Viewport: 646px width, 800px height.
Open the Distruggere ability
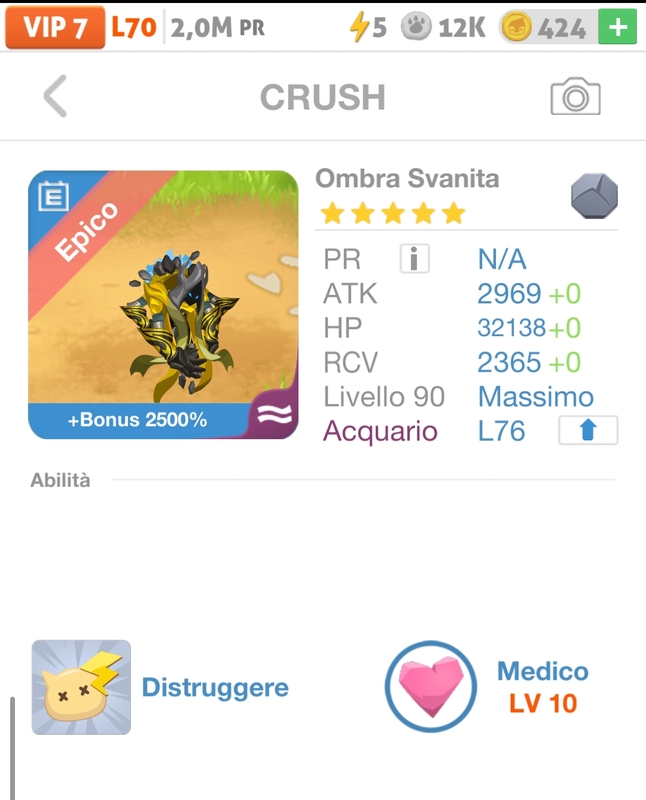tap(82, 688)
